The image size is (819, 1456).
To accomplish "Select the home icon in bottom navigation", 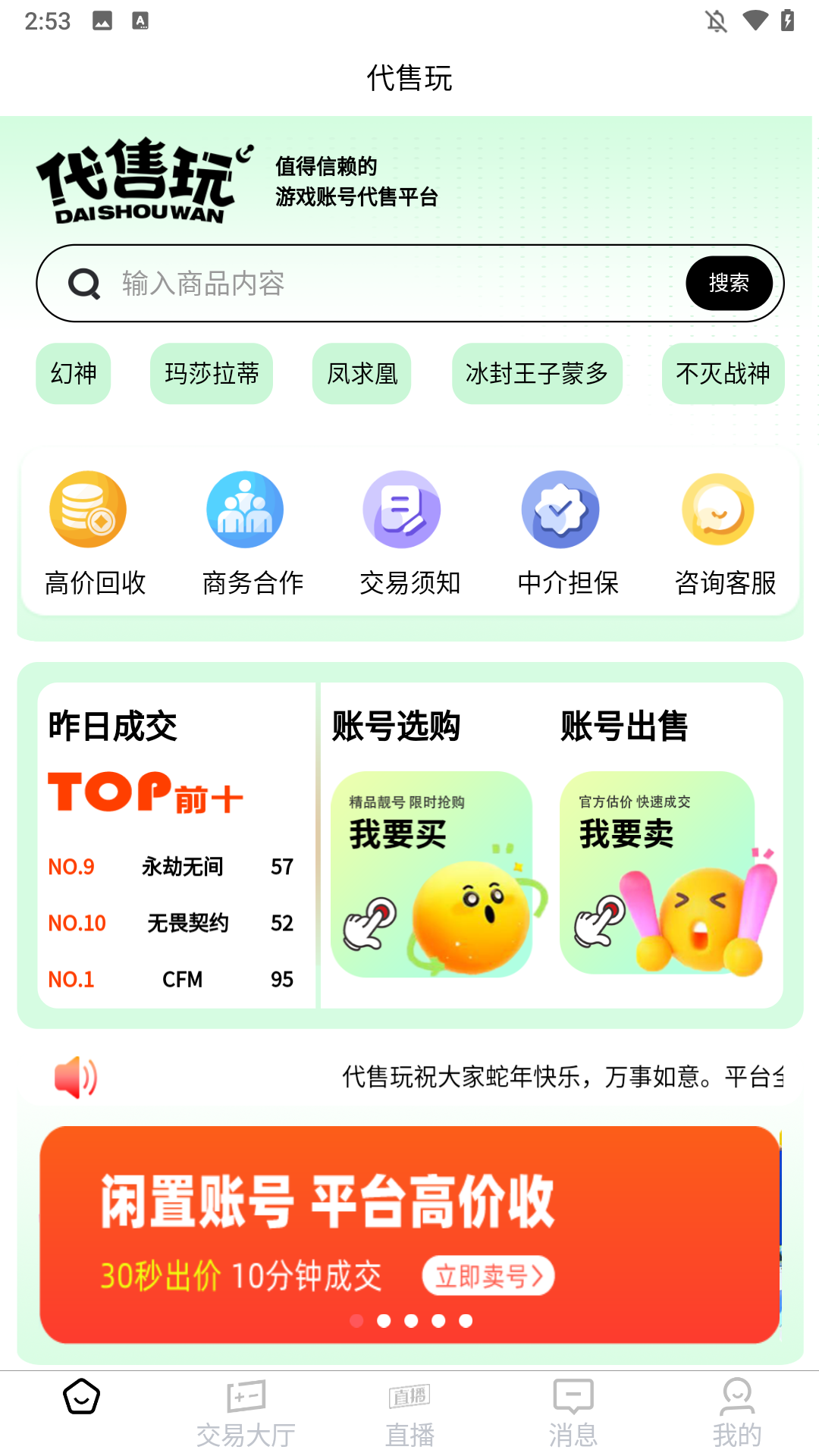I will [82, 1395].
